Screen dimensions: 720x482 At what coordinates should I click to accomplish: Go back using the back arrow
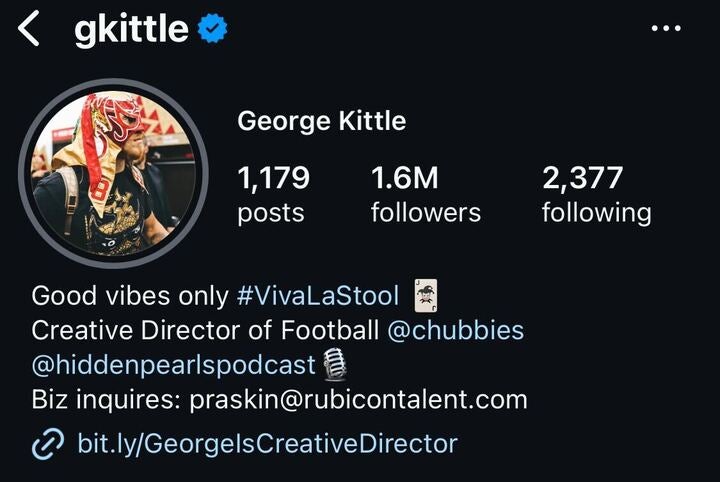click(30, 30)
